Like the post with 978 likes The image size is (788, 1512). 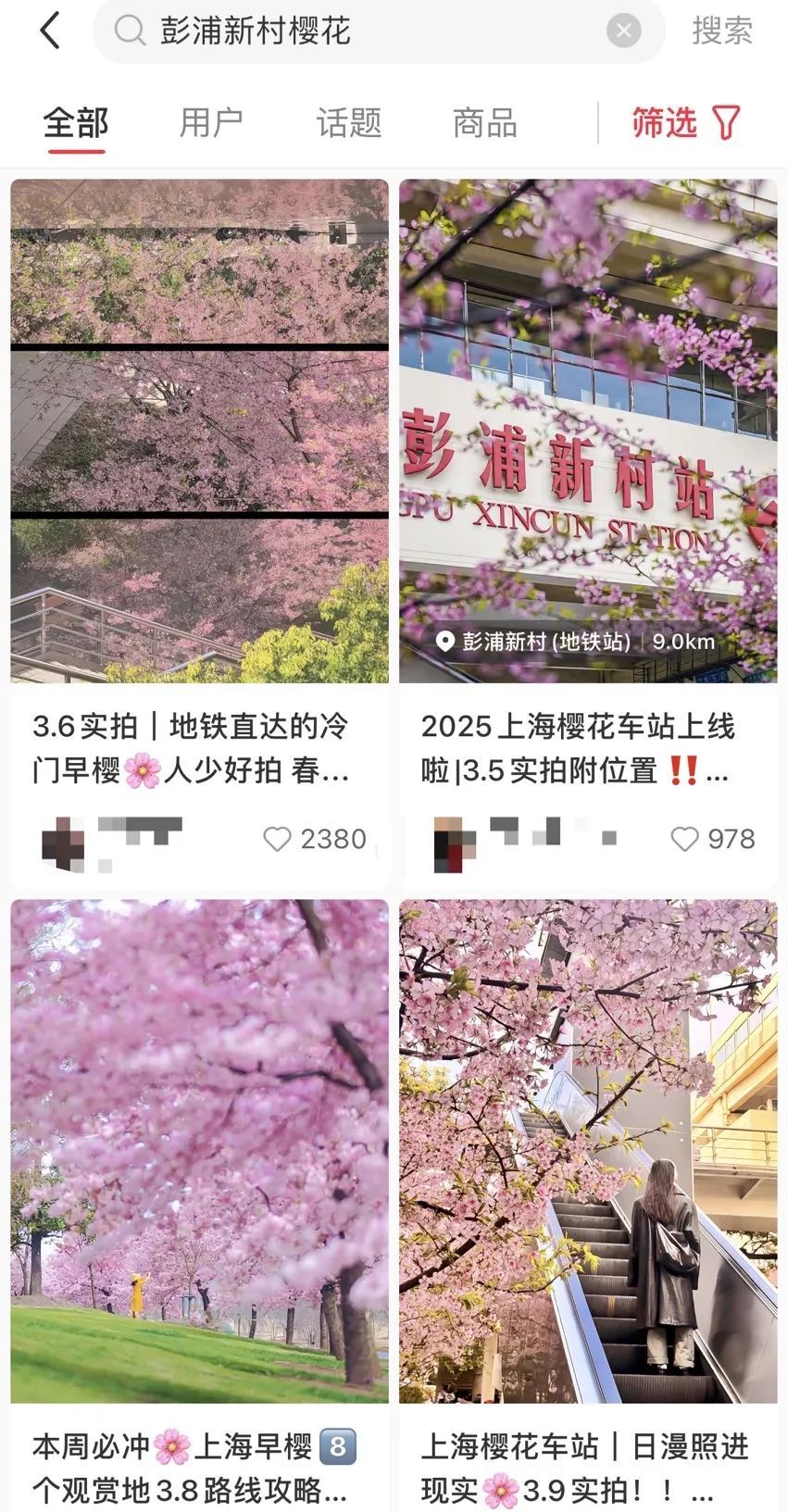pyautogui.click(x=684, y=839)
